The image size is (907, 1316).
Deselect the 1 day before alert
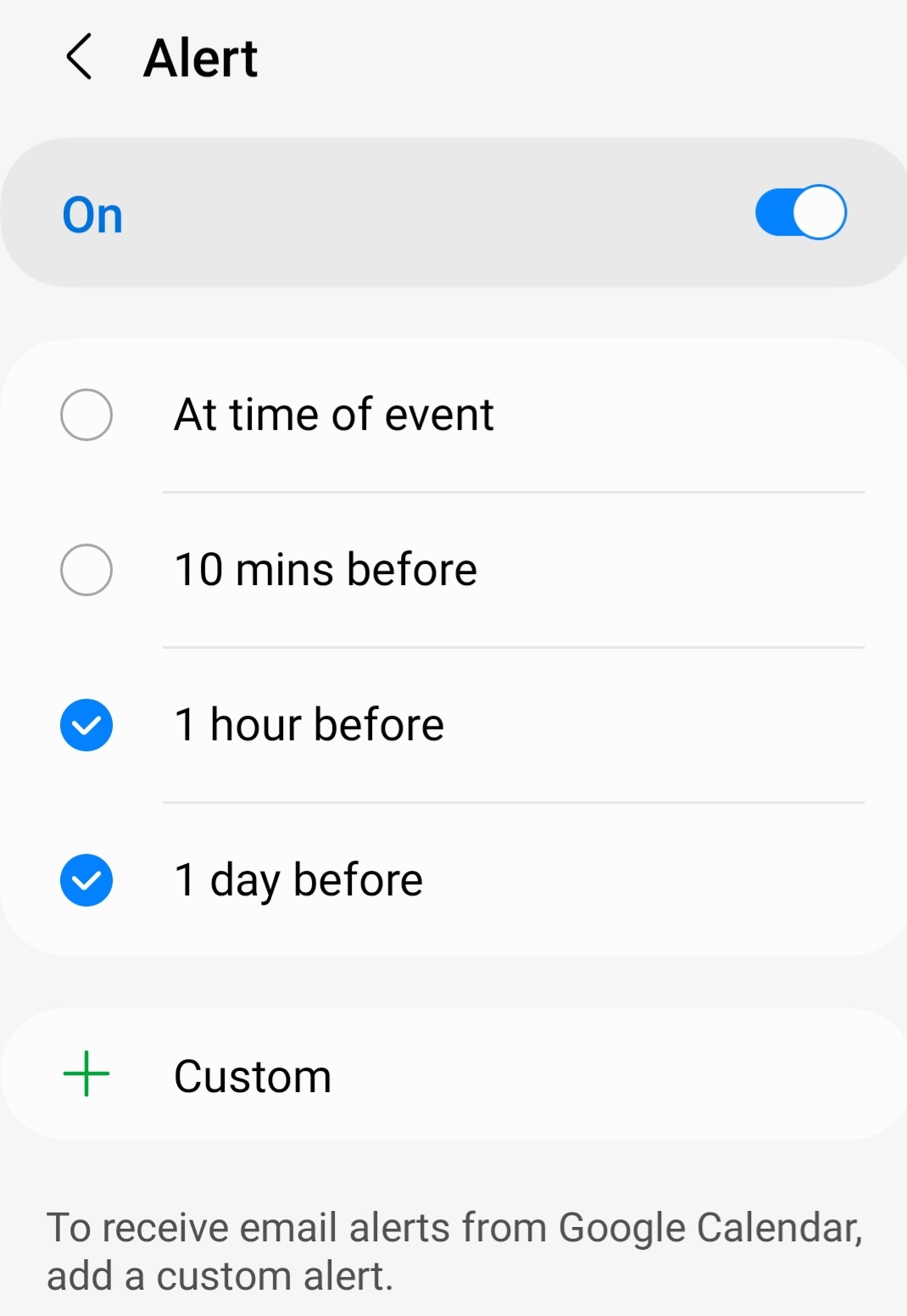click(86, 880)
